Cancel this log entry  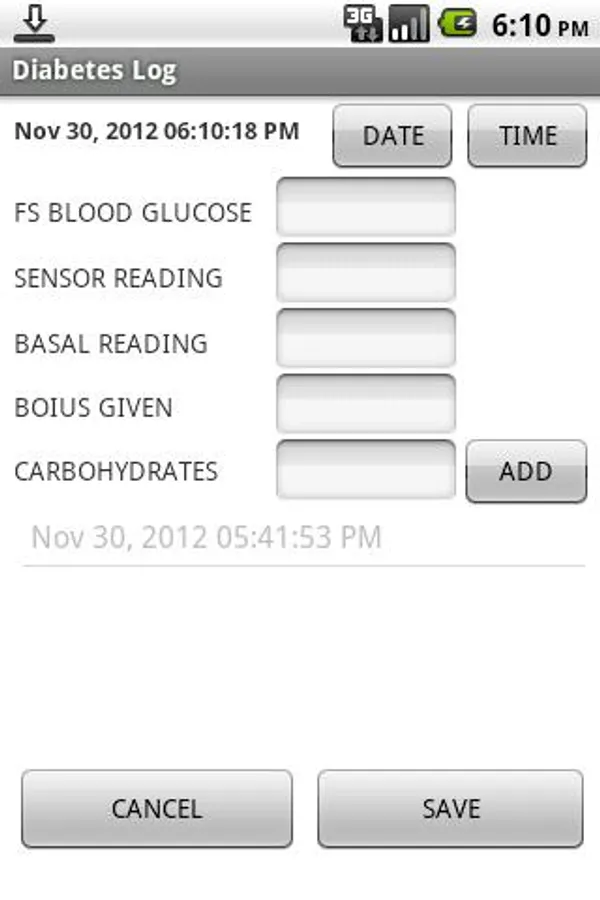(x=157, y=808)
